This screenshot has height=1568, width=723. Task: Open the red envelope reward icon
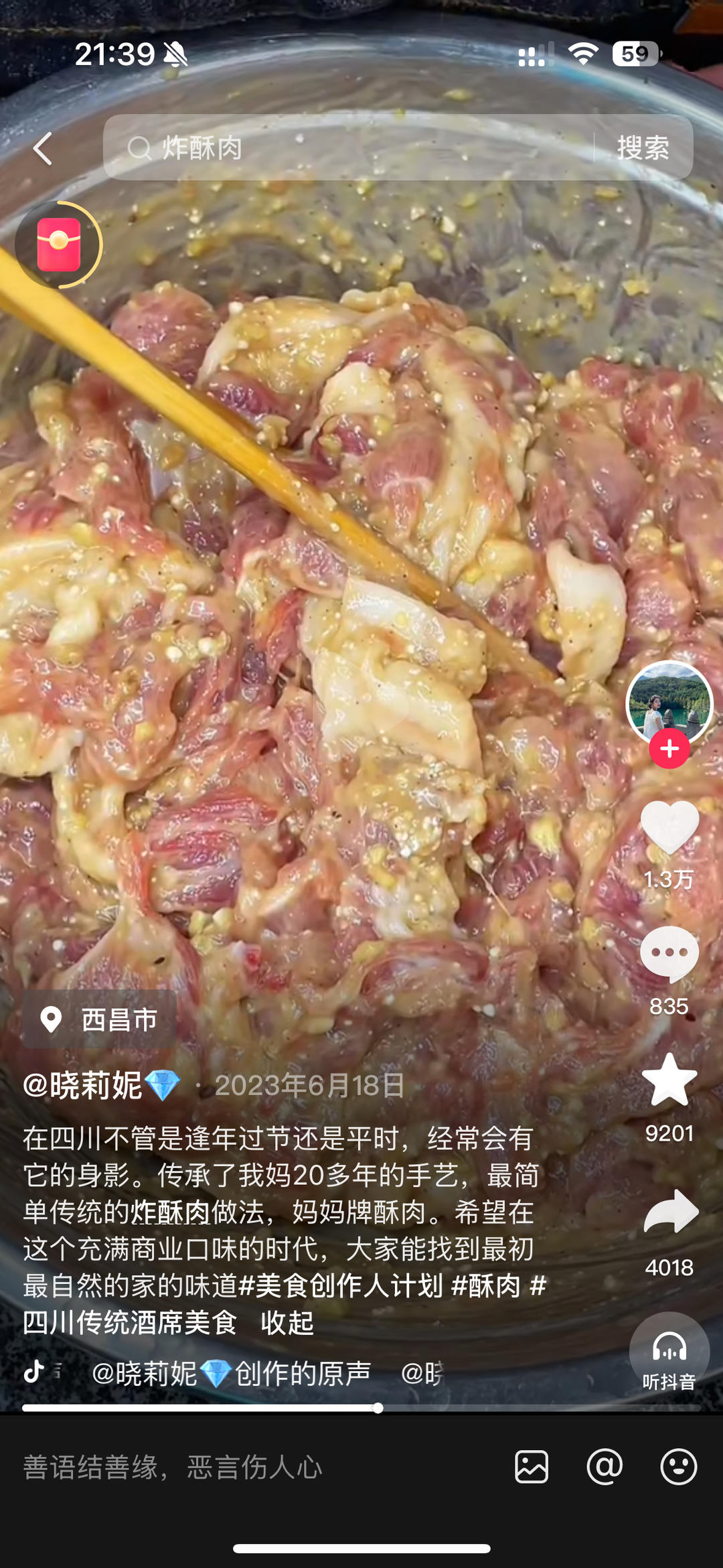pos(59,244)
